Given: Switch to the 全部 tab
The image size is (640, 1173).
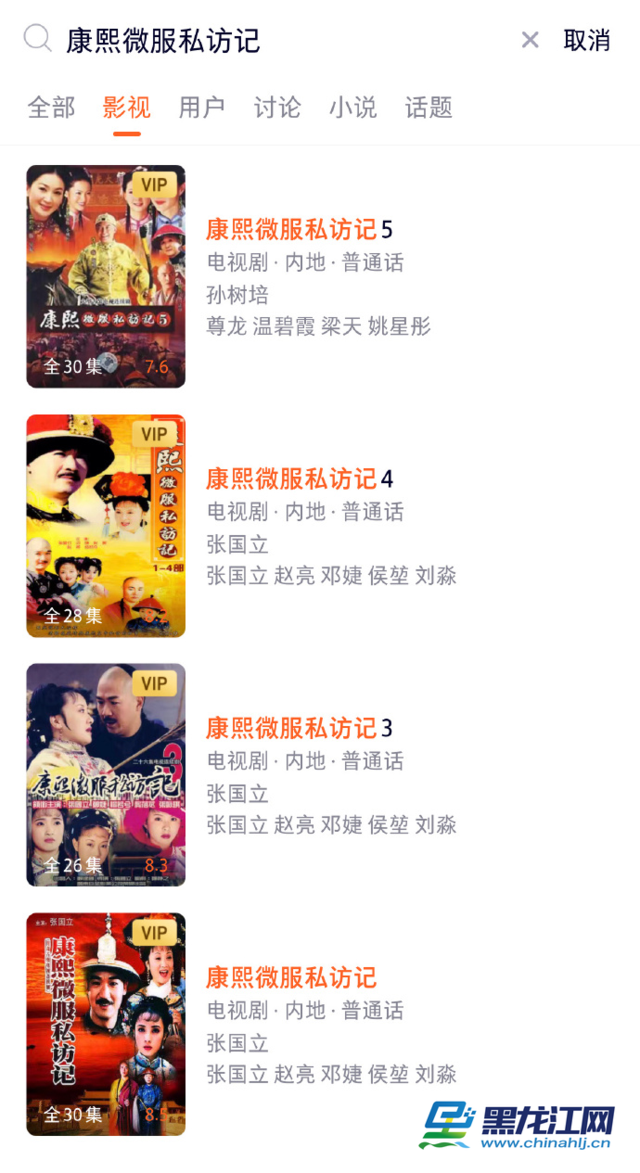Looking at the screenshot, I should tap(51, 107).
